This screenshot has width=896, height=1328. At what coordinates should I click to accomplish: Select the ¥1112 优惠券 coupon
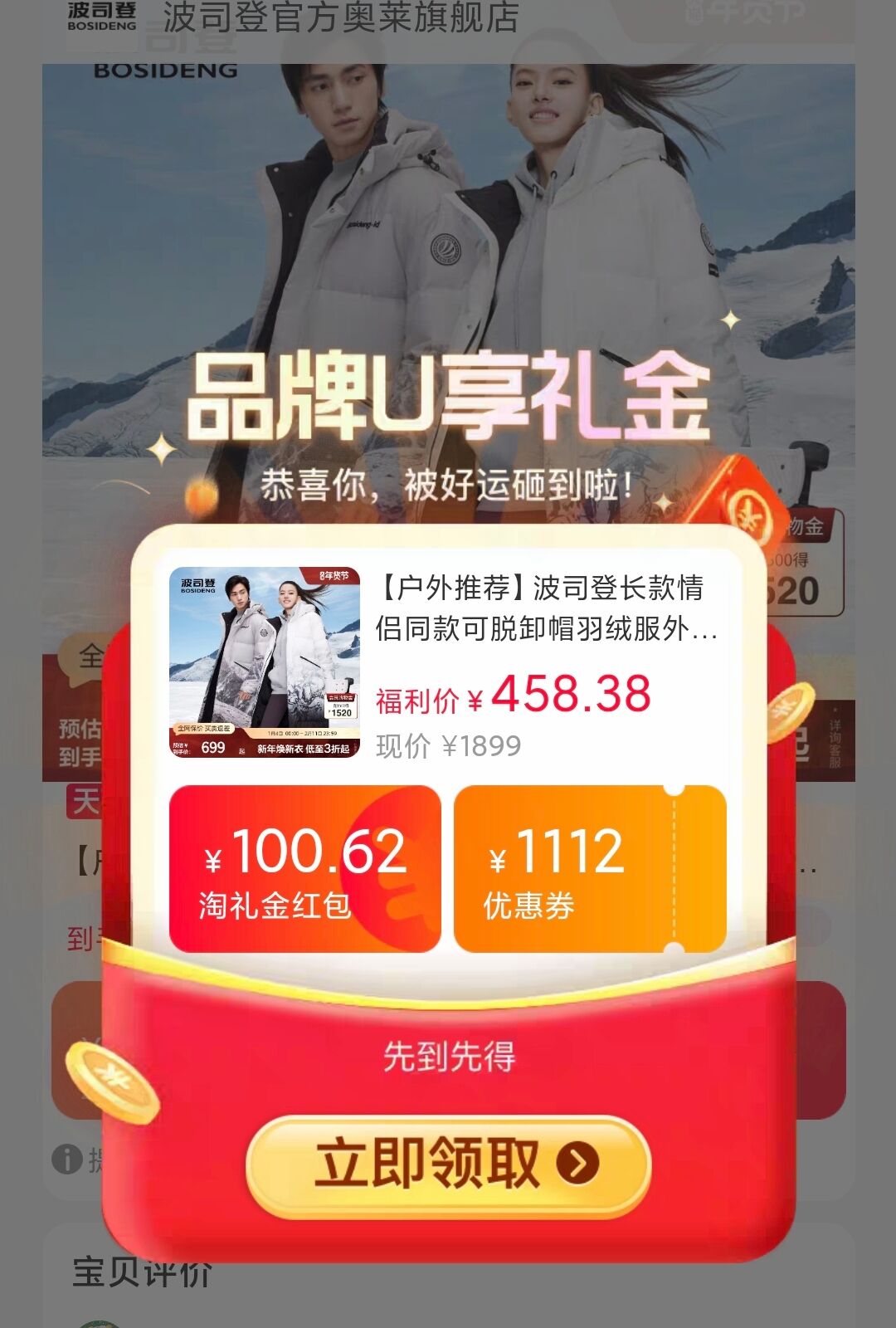pyautogui.click(x=590, y=869)
